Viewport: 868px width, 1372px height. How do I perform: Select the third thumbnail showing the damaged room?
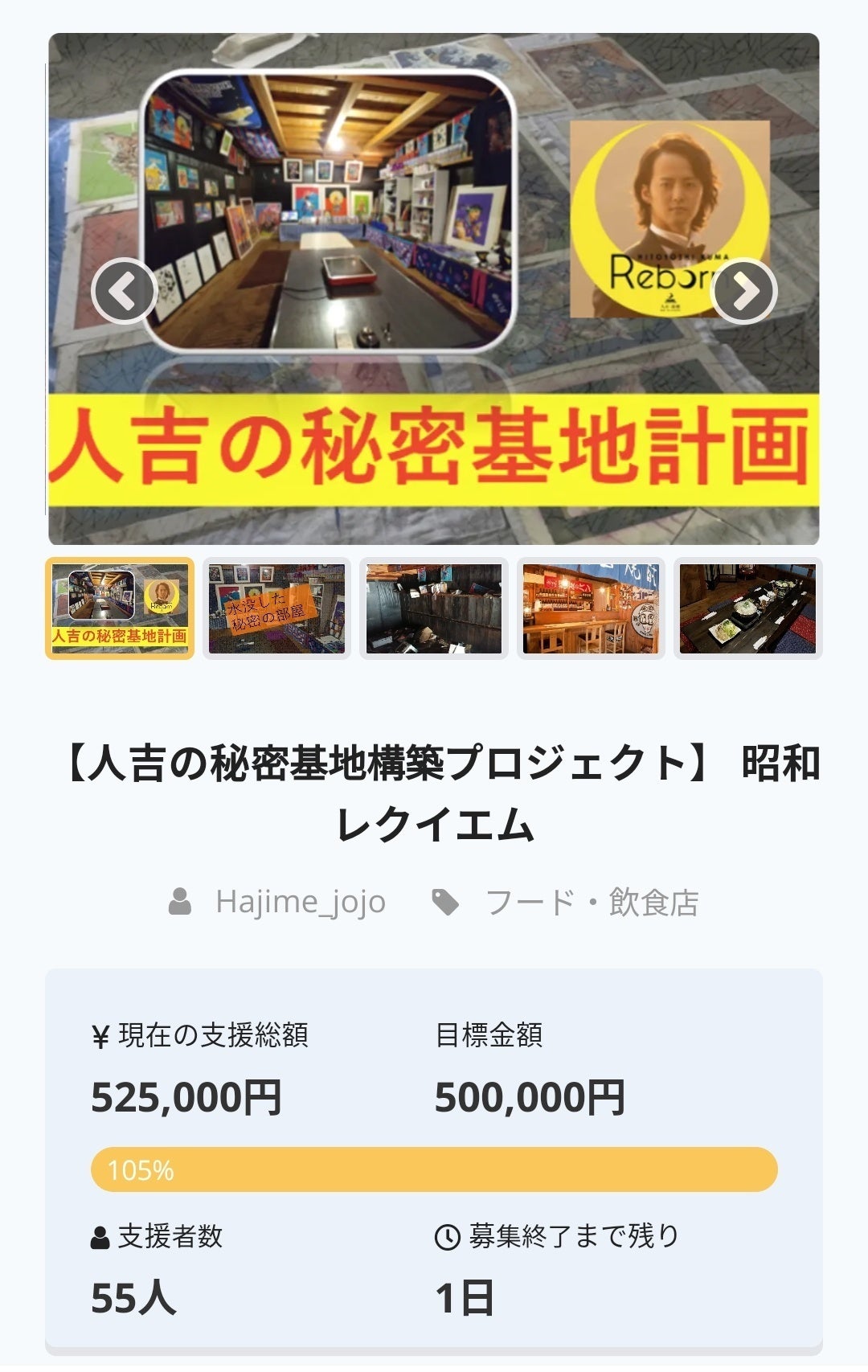[x=434, y=608]
